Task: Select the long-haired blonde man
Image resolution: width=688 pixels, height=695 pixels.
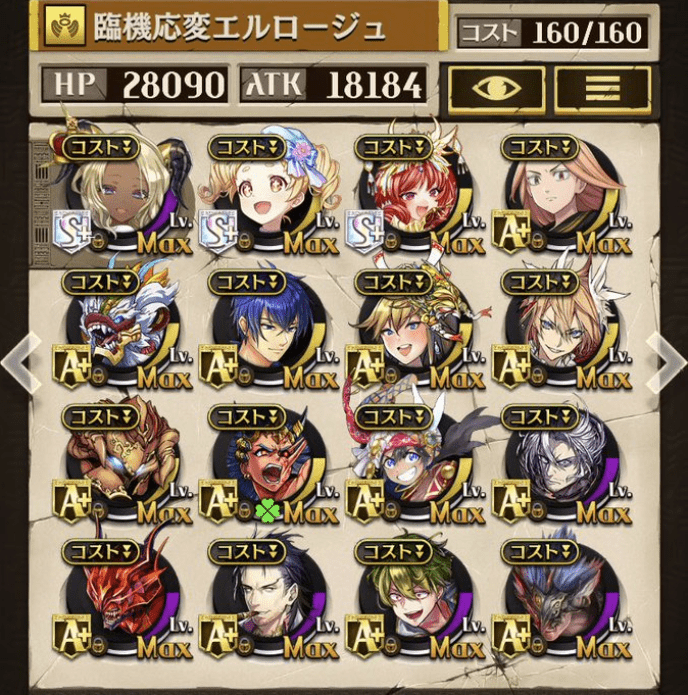Action: pos(558,195)
